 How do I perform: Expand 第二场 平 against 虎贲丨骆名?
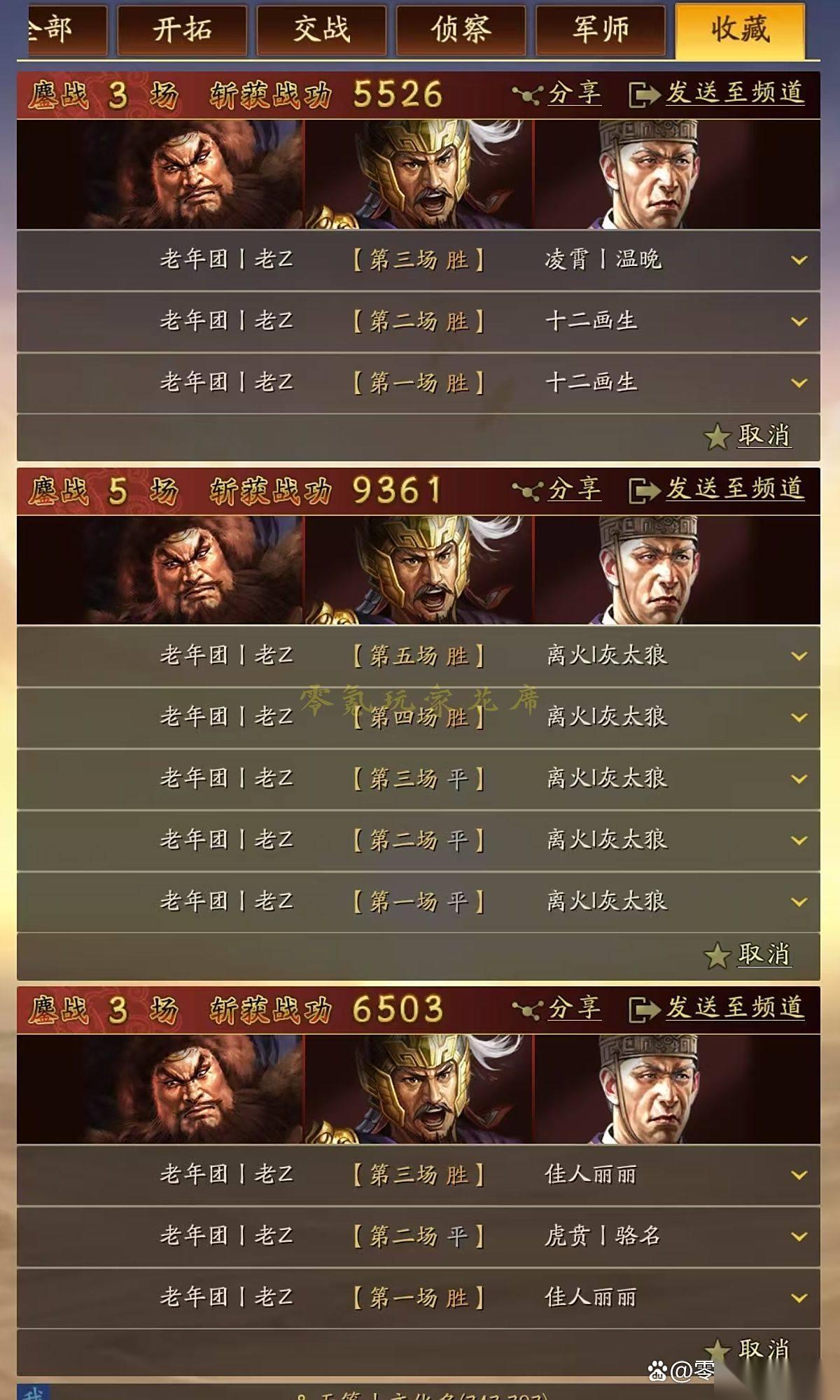tap(799, 1237)
